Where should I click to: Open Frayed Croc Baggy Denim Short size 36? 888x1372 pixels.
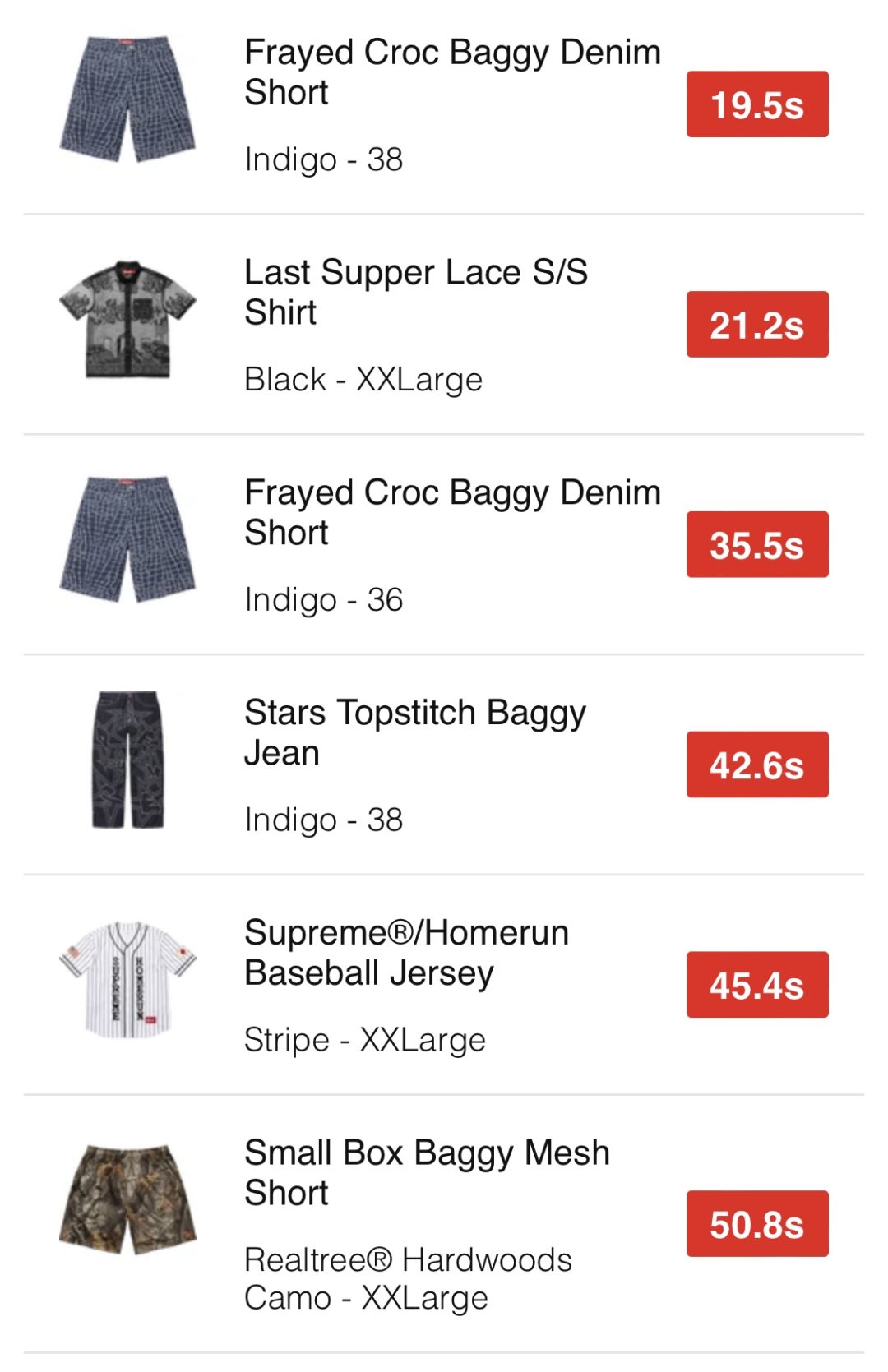451,512
